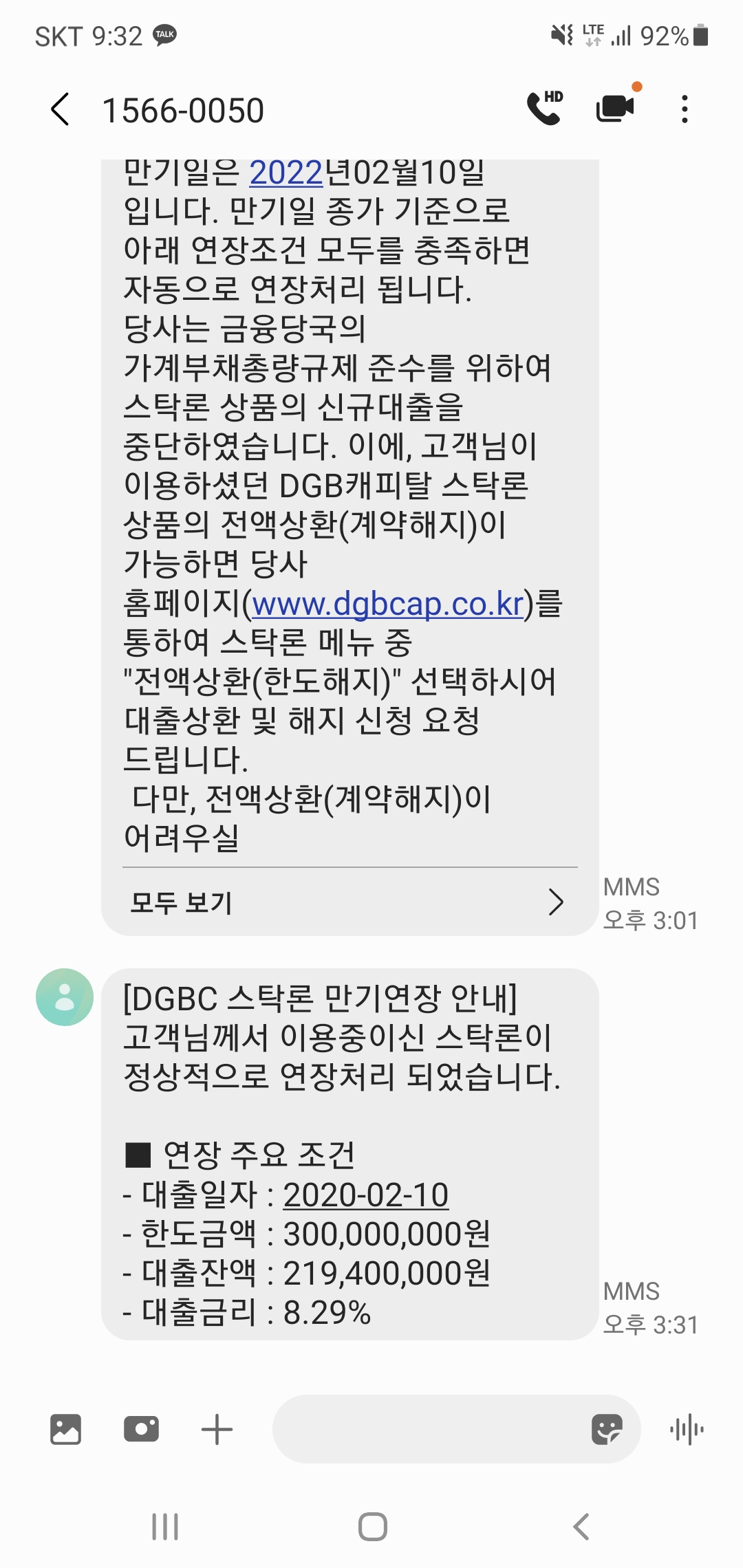Viewport: 743px width, 1568px height.
Task: Open more attachment options with the plus icon
Action: click(217, 1429)
